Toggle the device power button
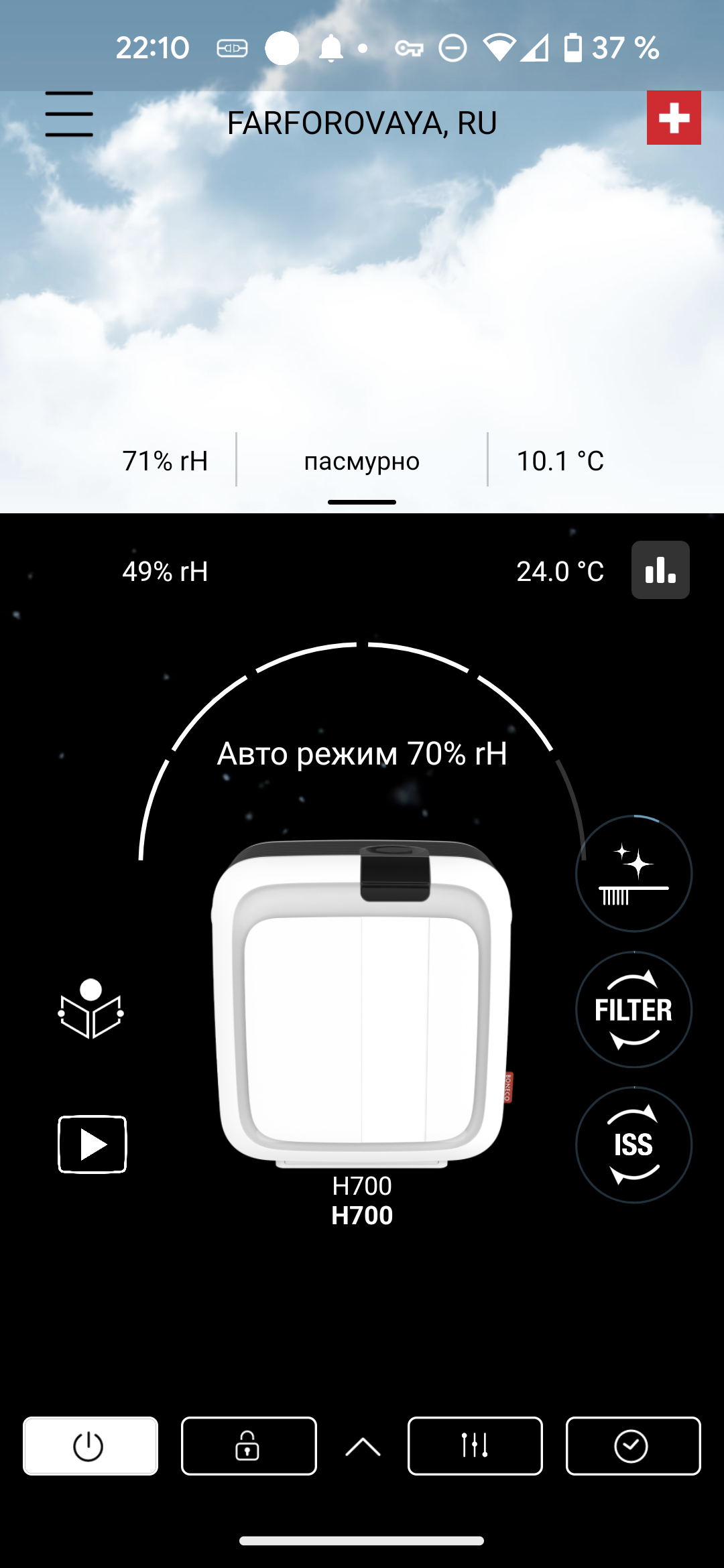Screen dimensions: 724x1568 point(90,1446)
